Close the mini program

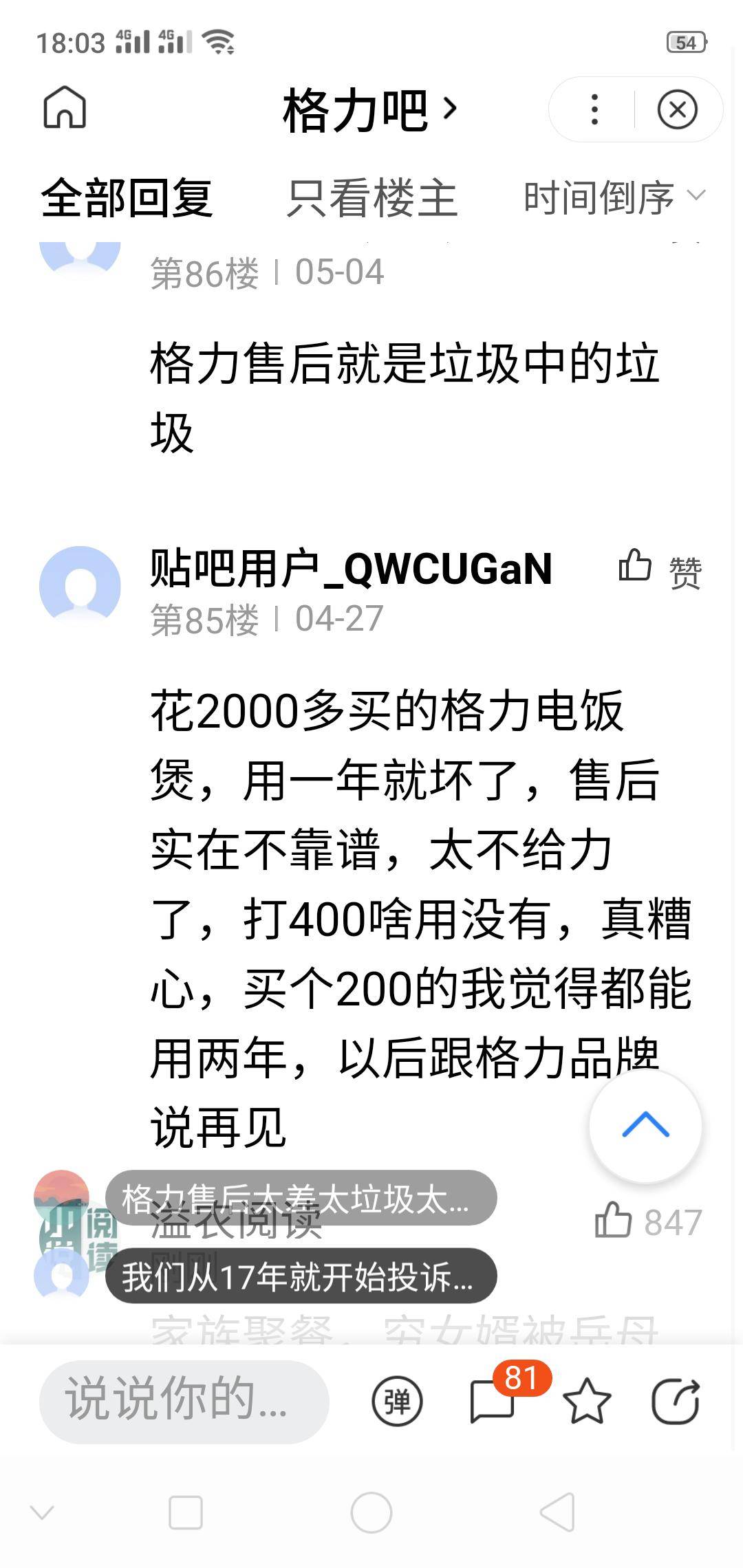coord(677,109)
